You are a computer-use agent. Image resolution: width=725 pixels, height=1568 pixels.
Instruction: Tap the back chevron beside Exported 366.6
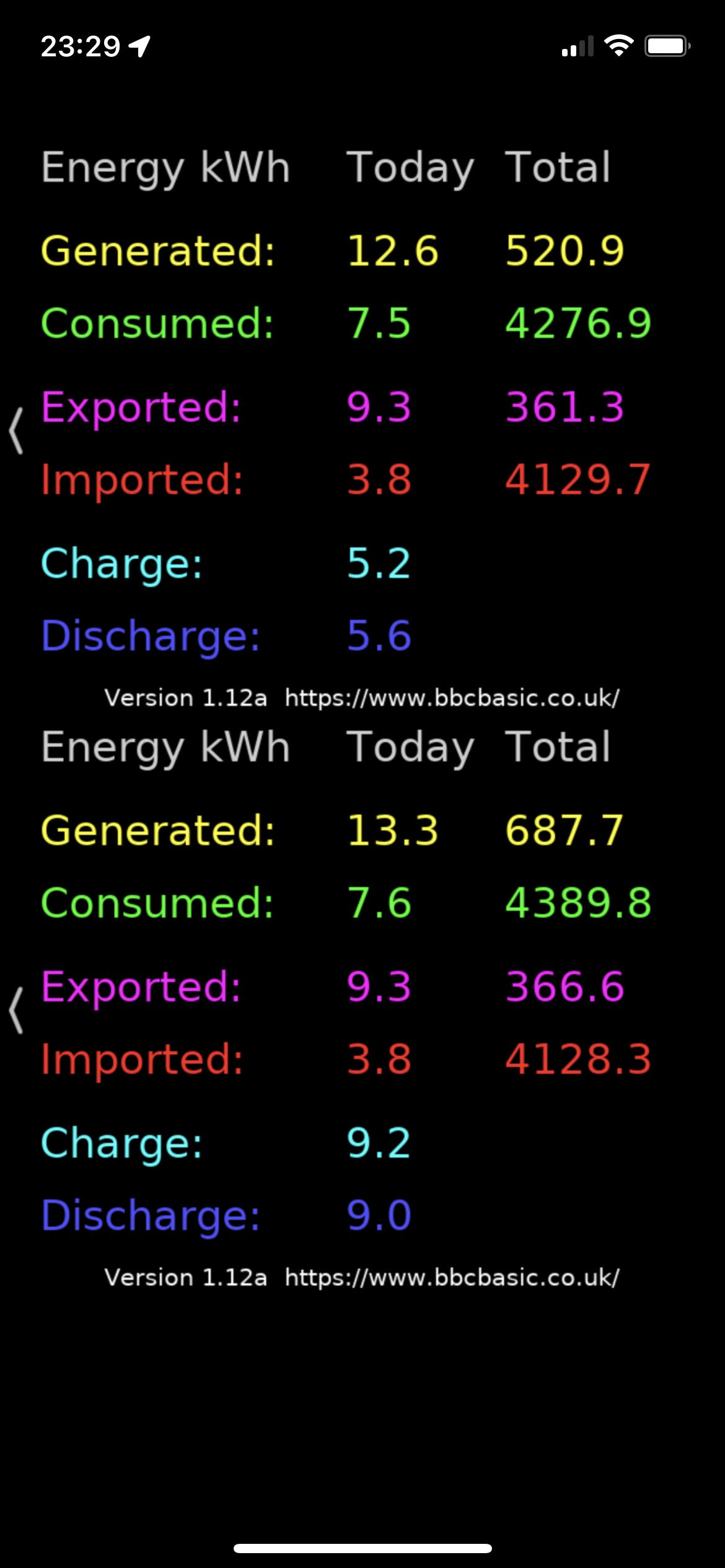point(16,1011)
